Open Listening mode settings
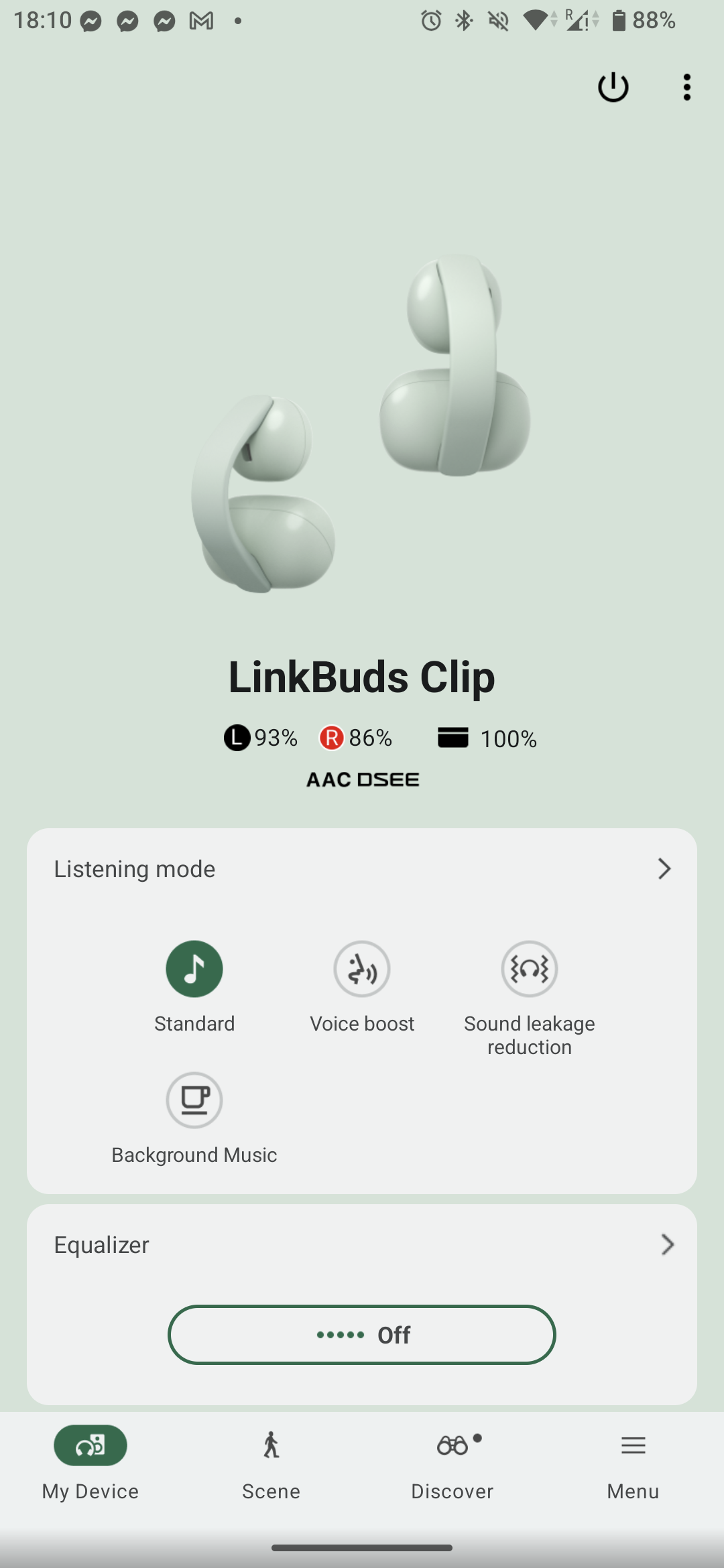724x1568 pixels. click(664, 869)
